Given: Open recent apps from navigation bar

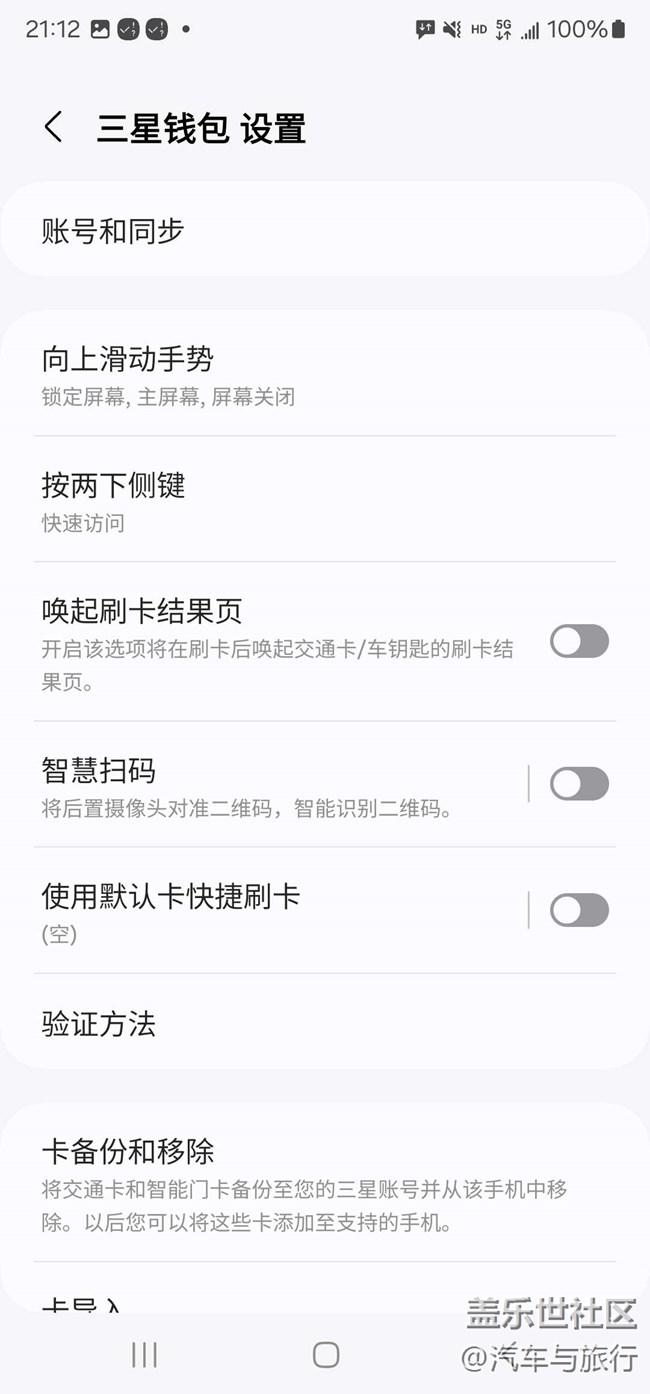Looking at the screenshot, I should click(145, 1355).
